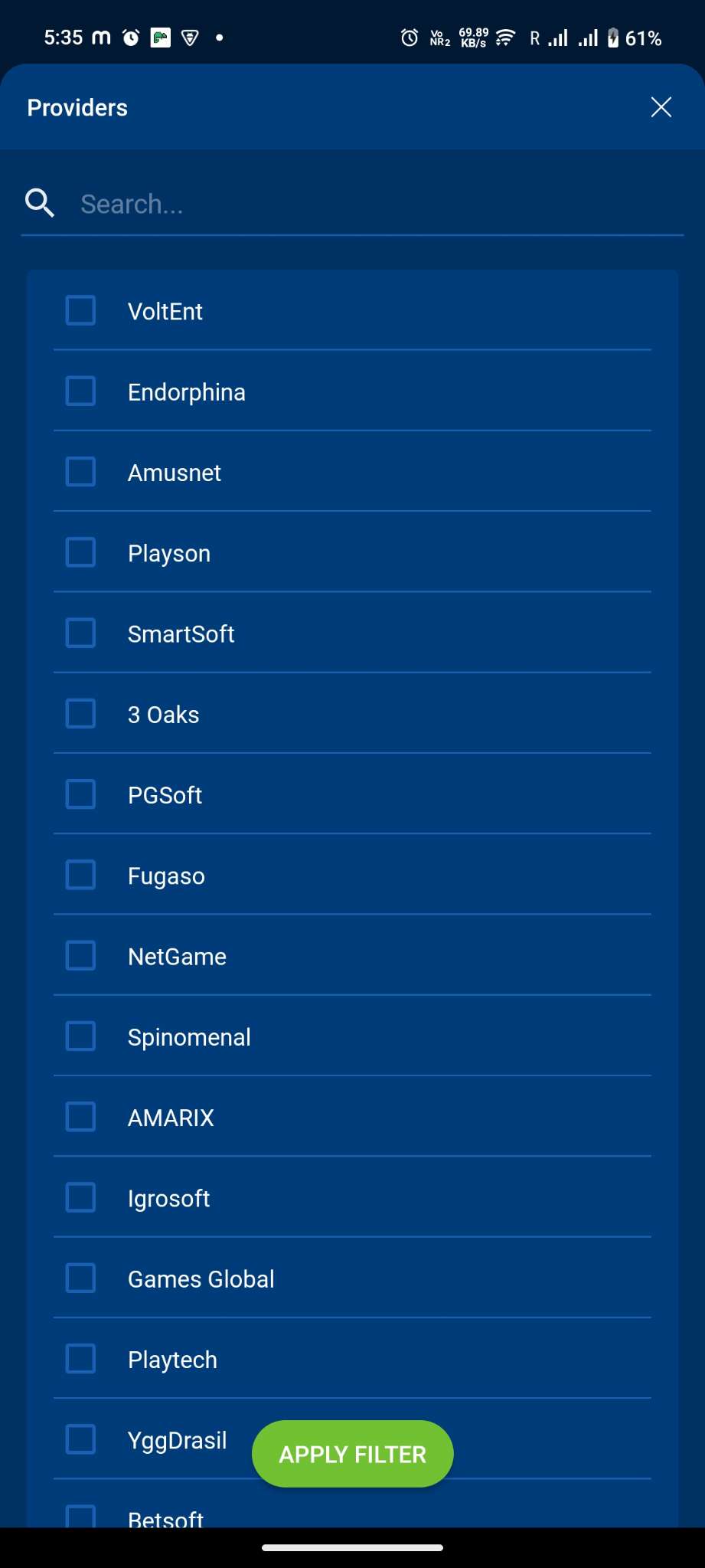Check SmartSoft in the provider list
This screenshot has width=705, height=1568.
[80, 633]
